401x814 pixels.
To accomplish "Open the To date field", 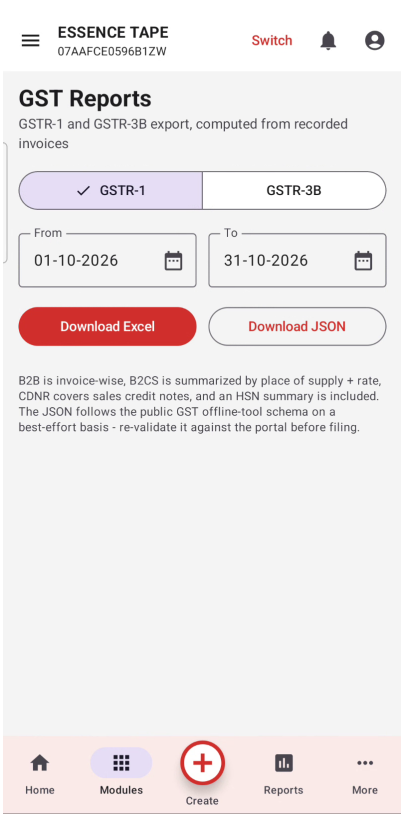I will click(x=297, y=260).
